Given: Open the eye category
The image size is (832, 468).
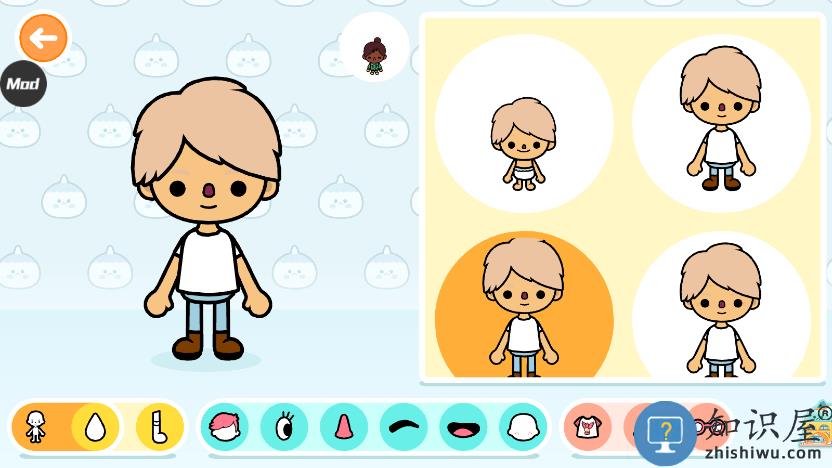Looking at the screenshot, I should (x=284, y=427).
